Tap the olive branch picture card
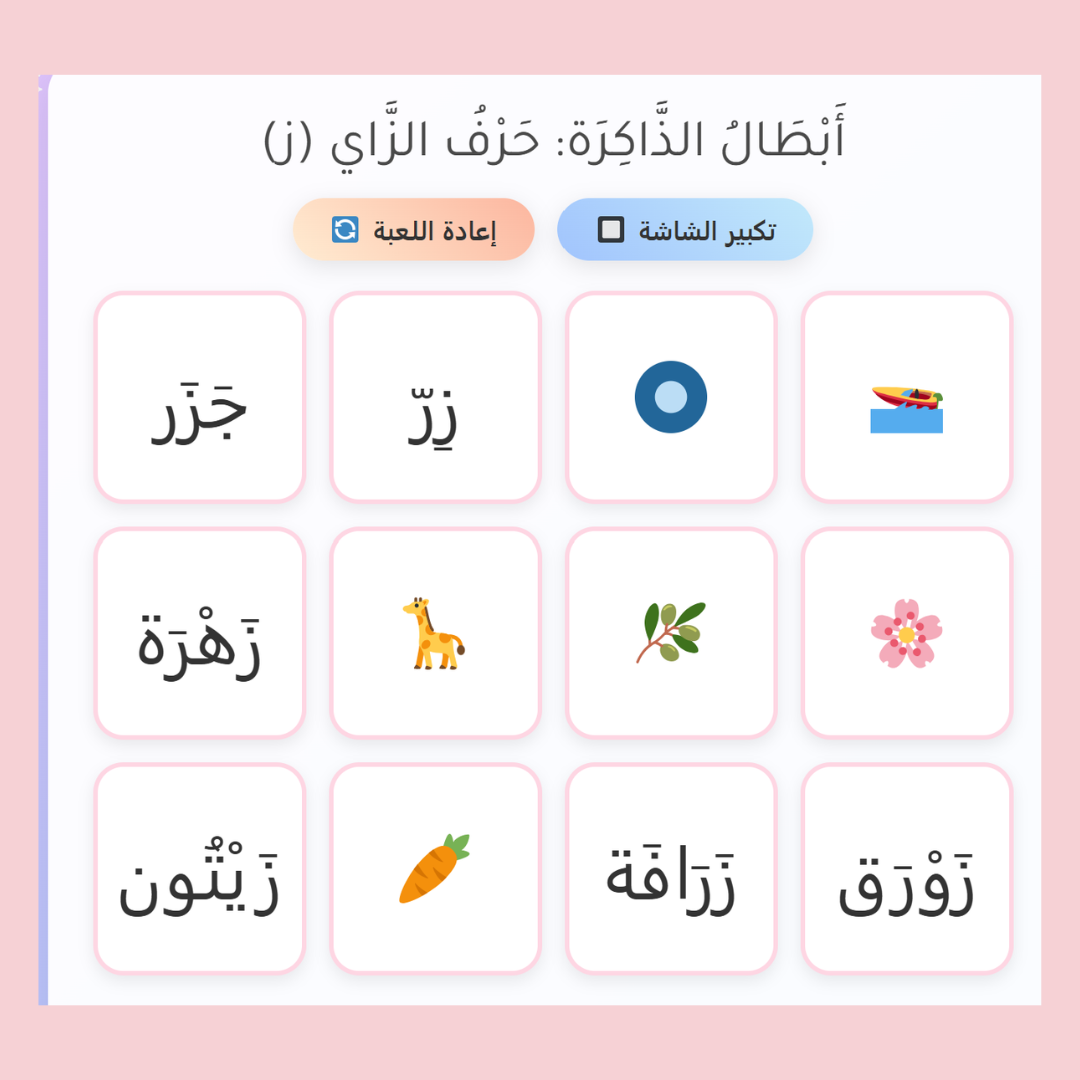 point(671,633)
